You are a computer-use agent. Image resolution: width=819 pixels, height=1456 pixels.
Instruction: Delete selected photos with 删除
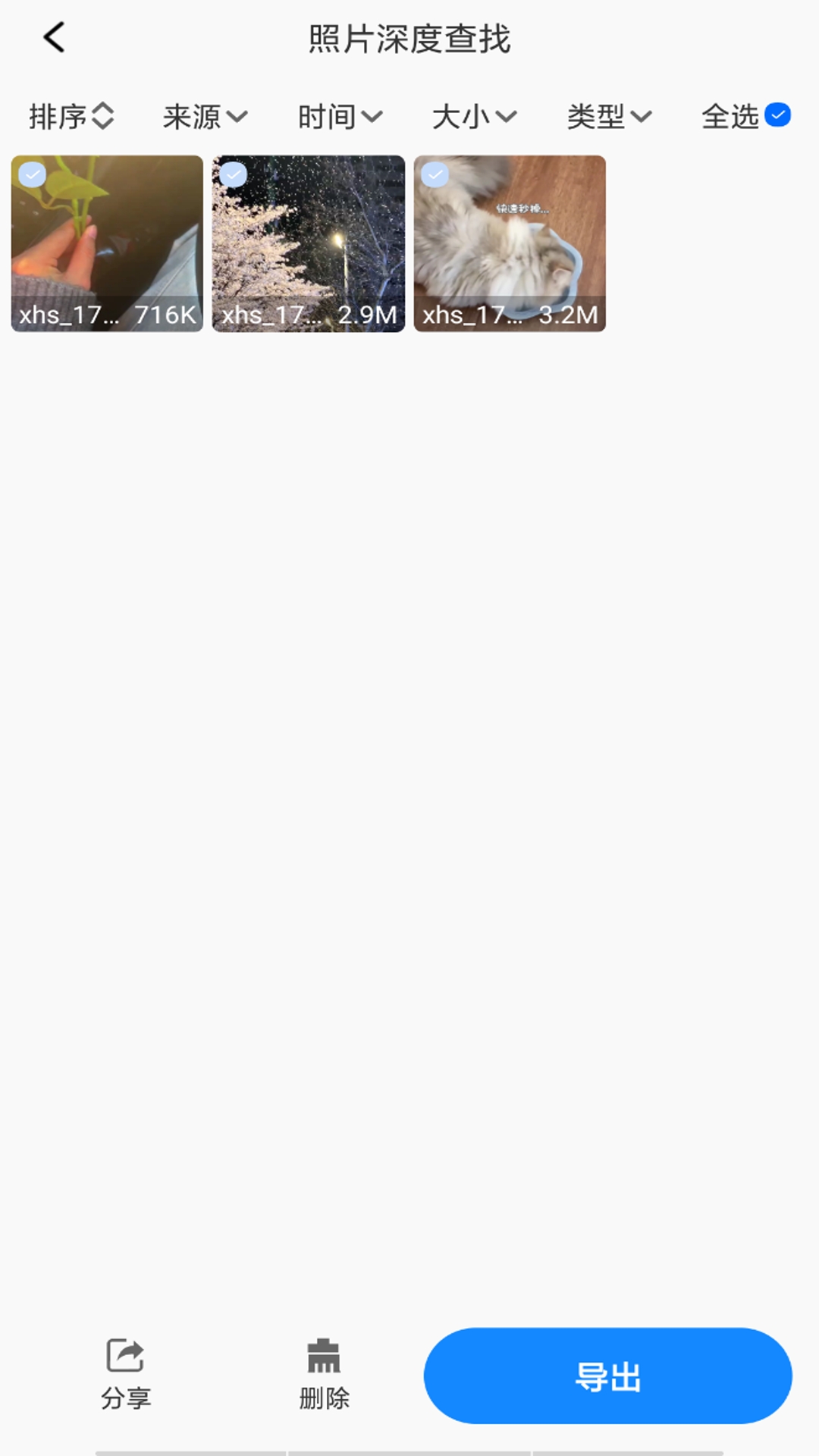324,1374
